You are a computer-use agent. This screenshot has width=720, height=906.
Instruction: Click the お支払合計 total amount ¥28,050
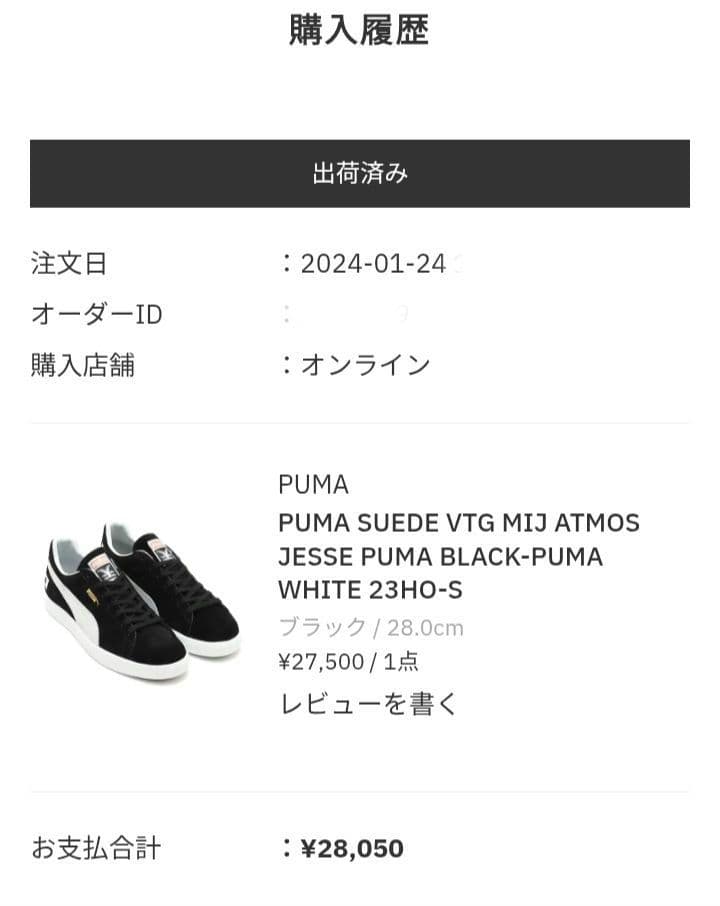pyautogui.click(x=354, y=848)
